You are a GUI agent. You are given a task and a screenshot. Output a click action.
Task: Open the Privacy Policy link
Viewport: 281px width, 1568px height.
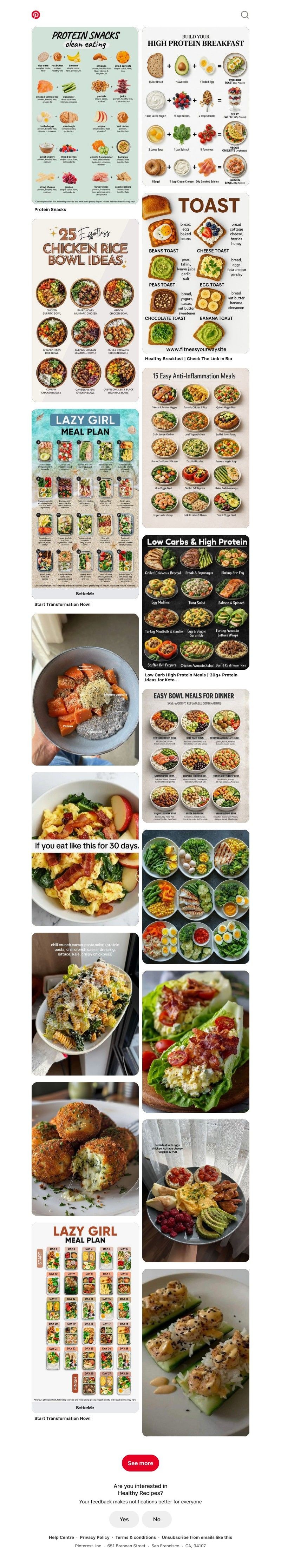(94, 1537)
